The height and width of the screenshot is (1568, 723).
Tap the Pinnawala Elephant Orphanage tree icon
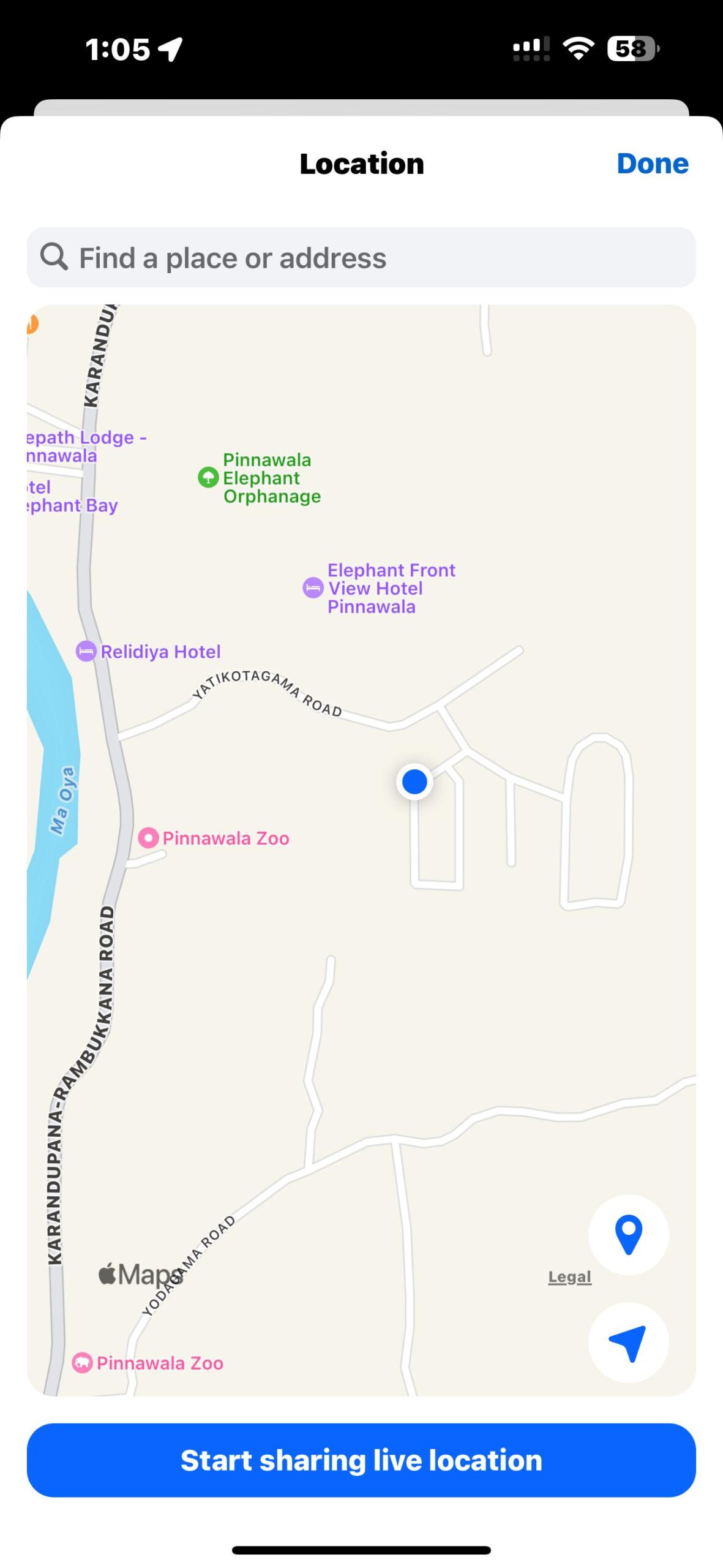coord(209,478)
